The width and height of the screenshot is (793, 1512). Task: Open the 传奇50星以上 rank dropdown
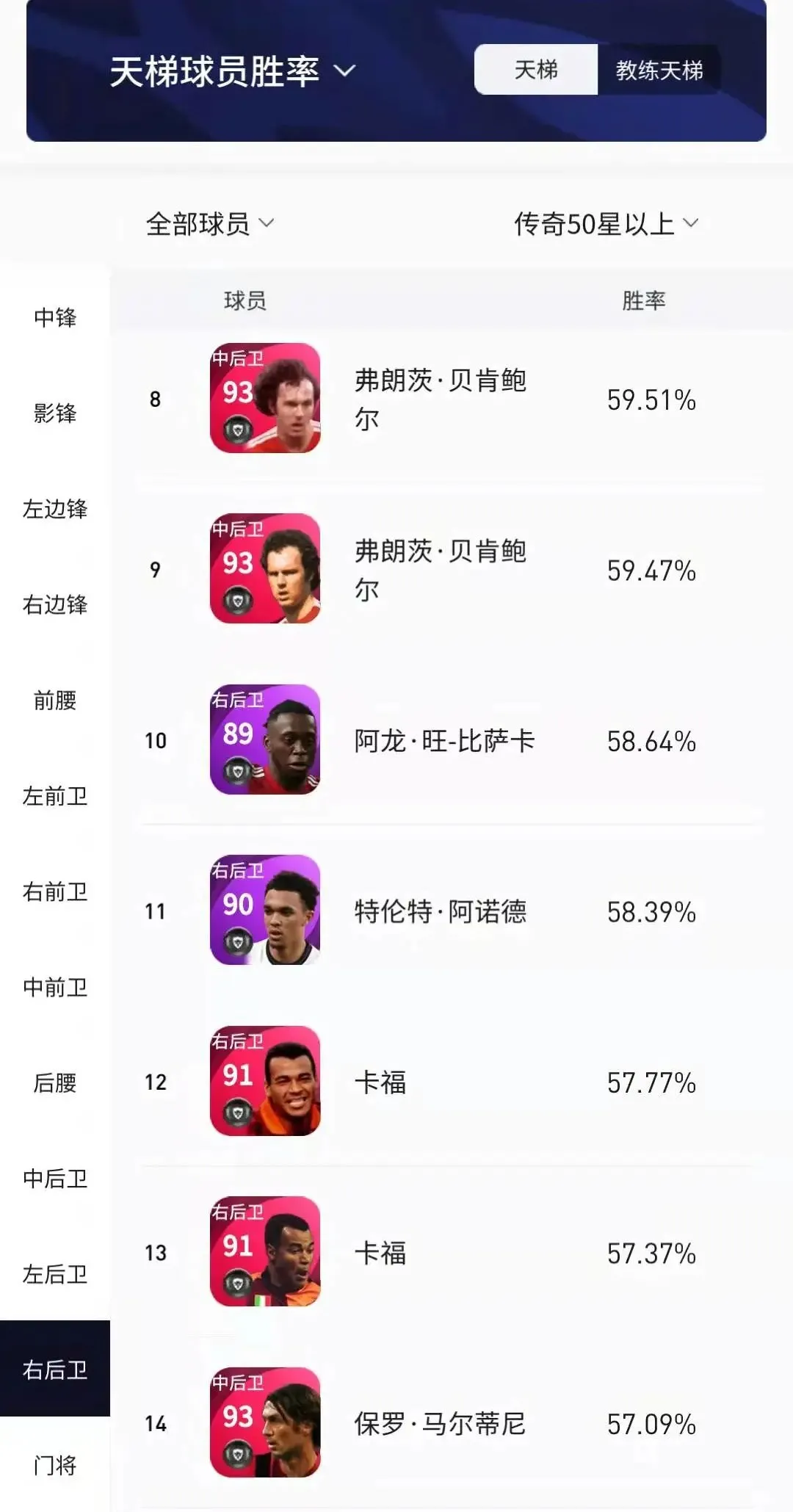[605, 224]
